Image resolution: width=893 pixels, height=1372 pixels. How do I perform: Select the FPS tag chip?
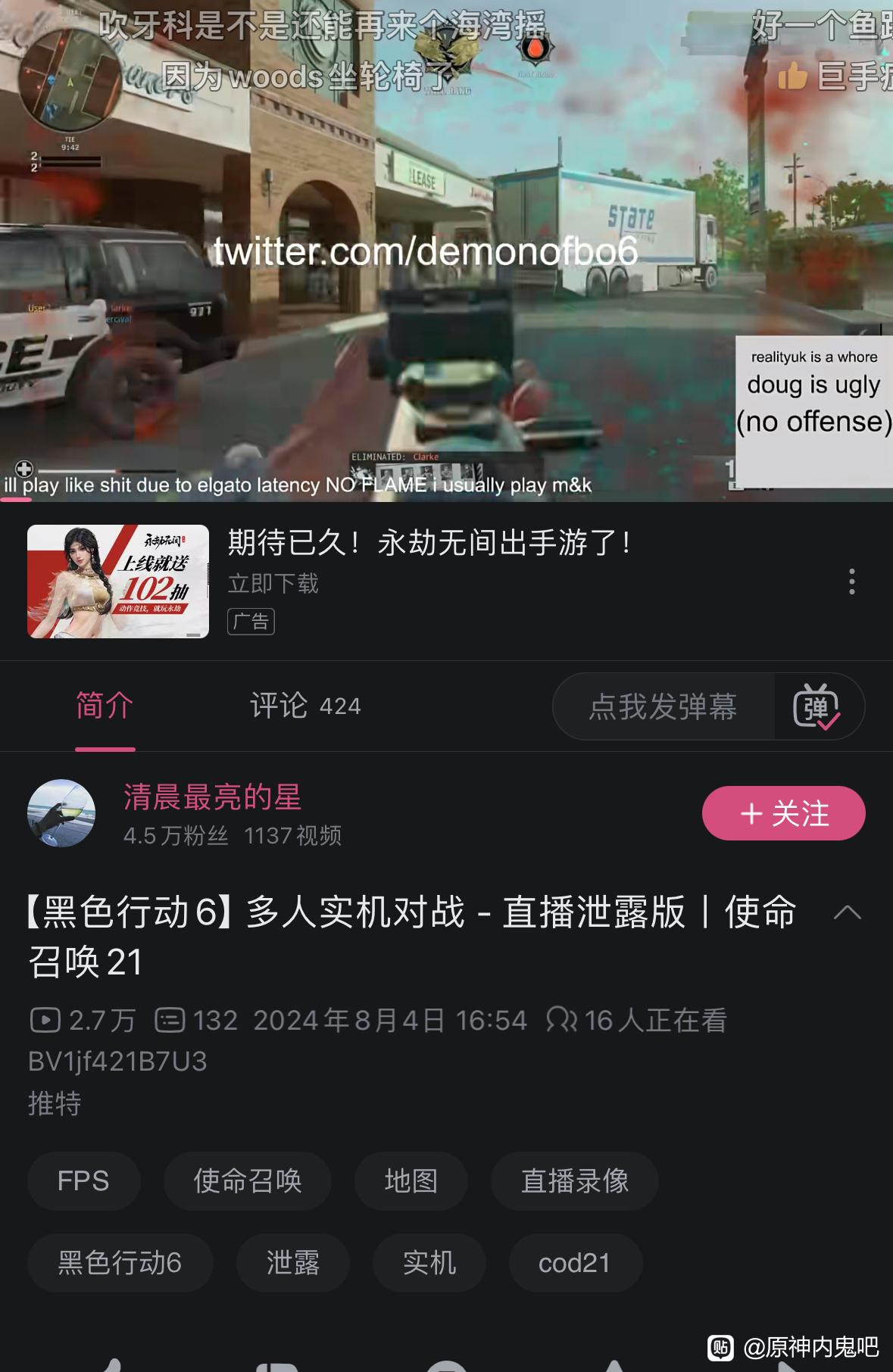[83, 1181]
